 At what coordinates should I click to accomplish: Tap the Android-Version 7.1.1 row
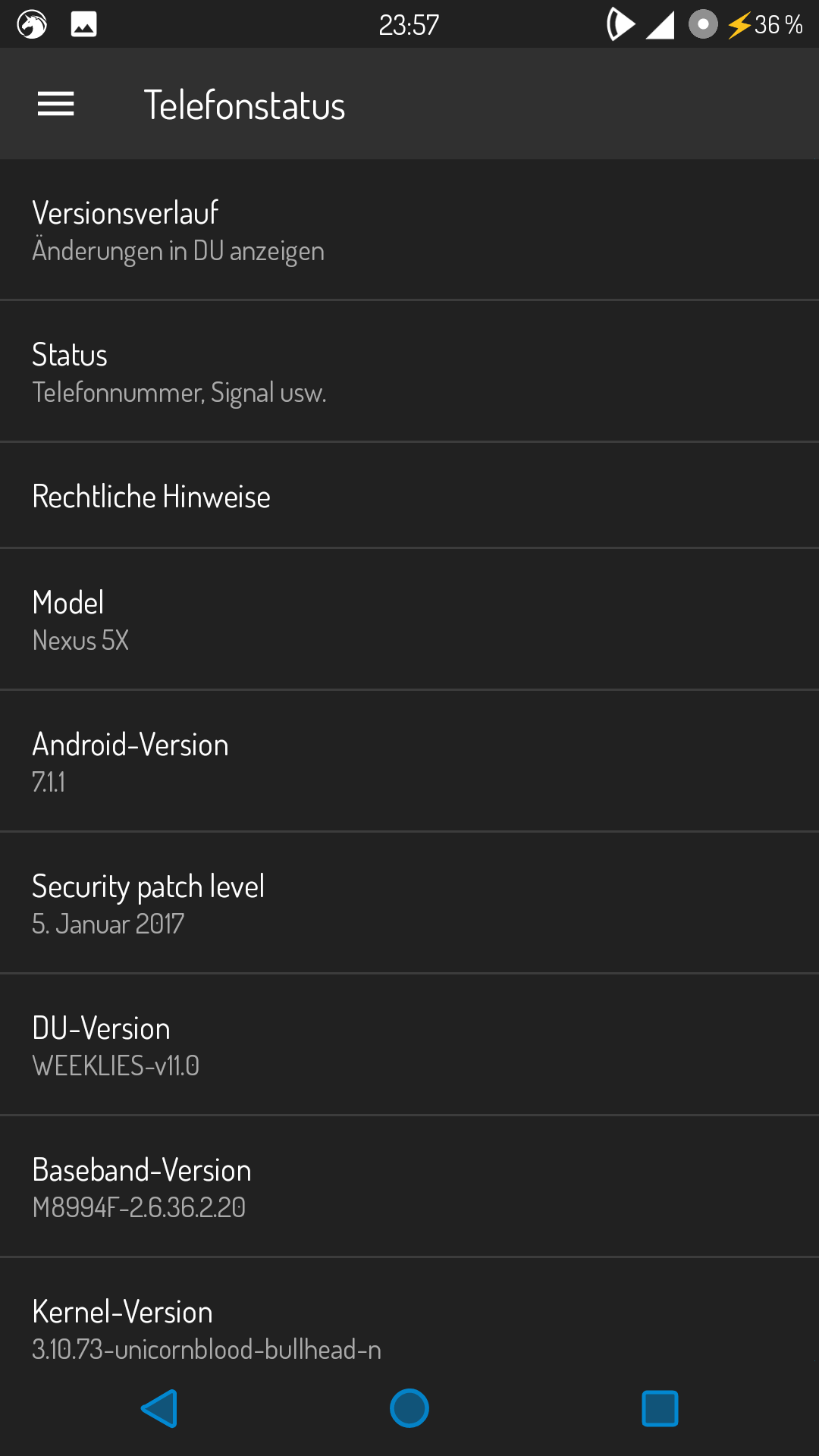[409, 762]
